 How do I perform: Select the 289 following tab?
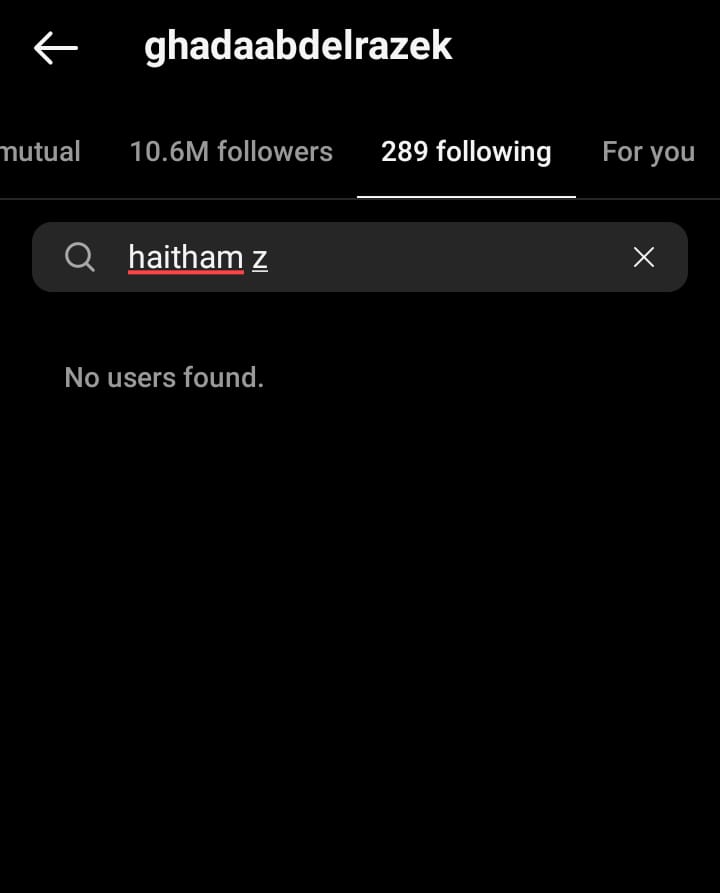pyautogui.click(x=466, y=152)
